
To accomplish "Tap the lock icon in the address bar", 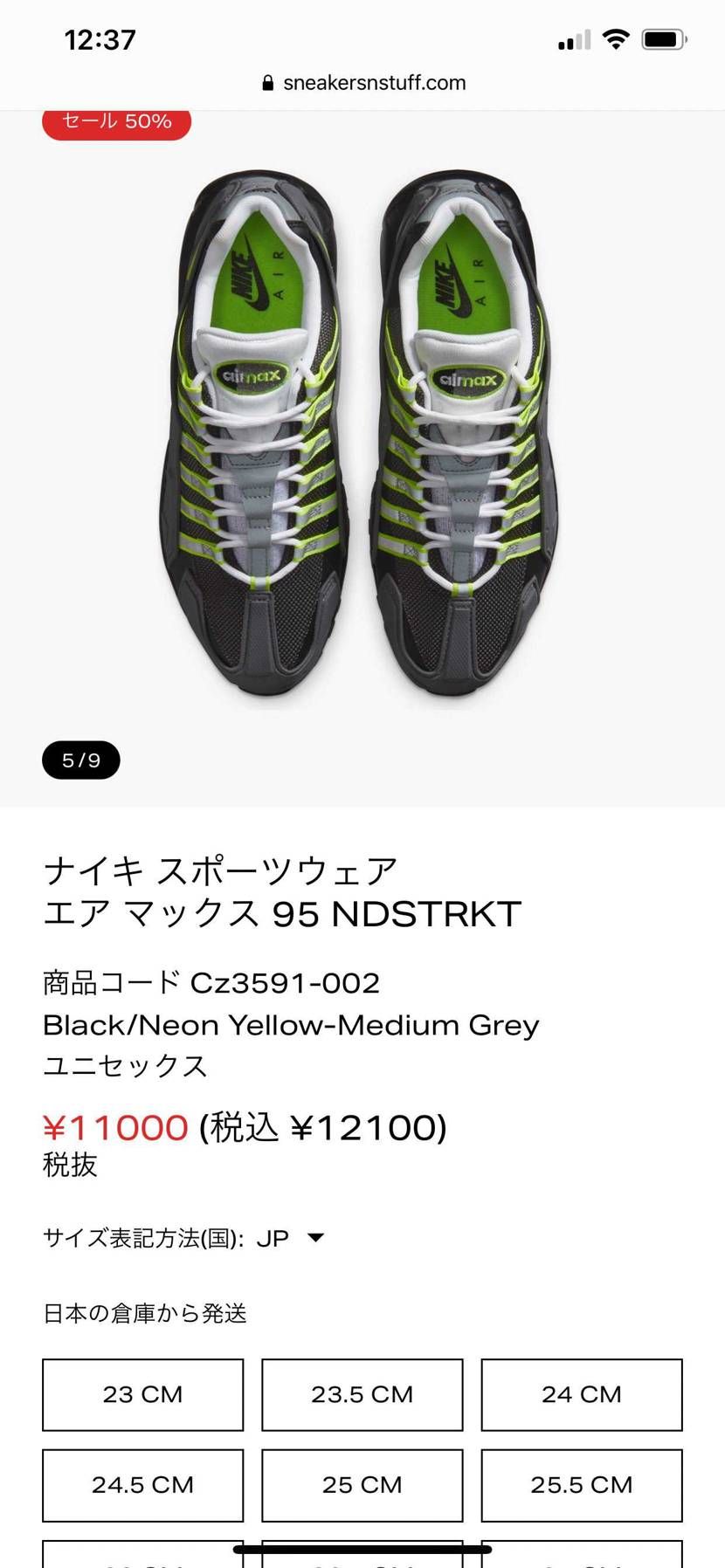I will point(267,83).
